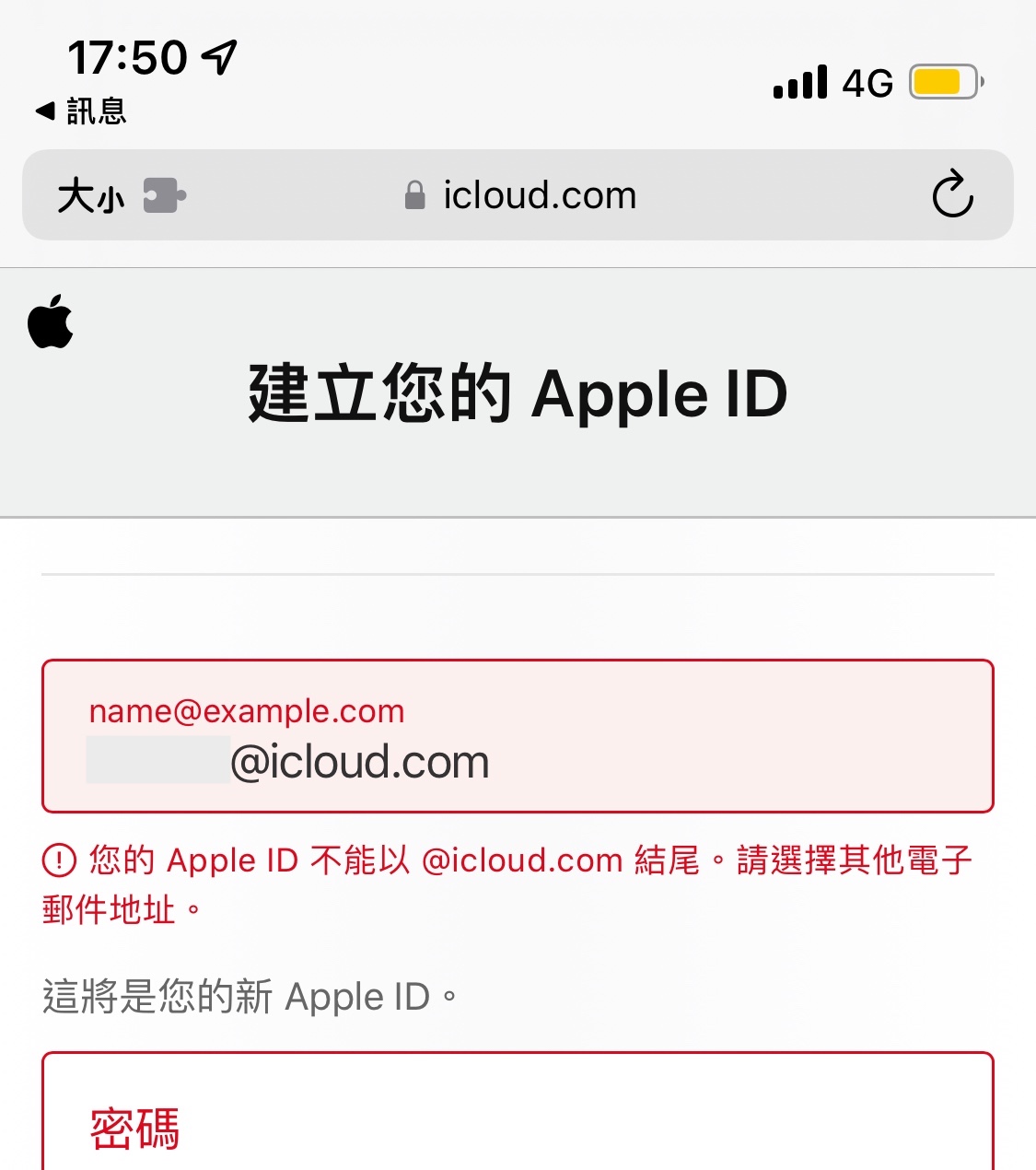This screenshot has height=1170, width=1036.
Task: Open the 大小 page settings menu
Action: tap(90, 195)
